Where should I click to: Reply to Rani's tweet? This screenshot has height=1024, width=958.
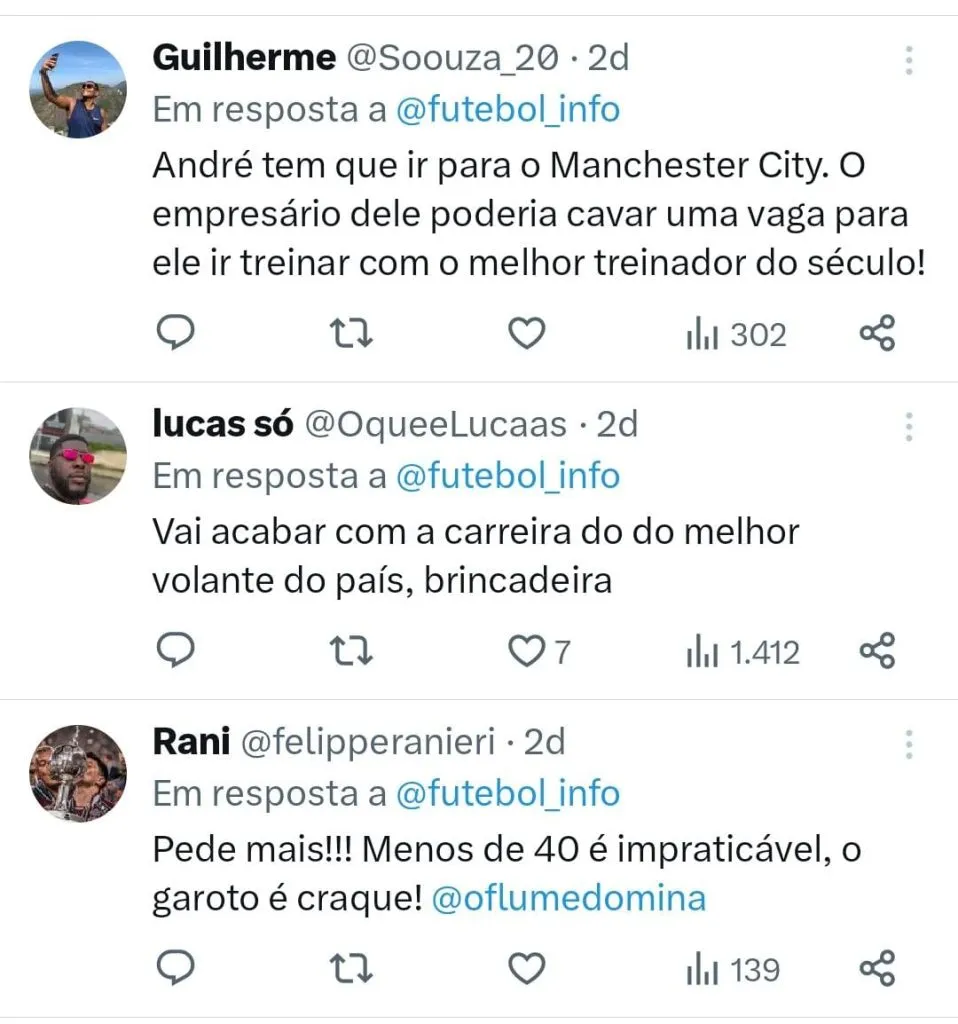coord(177,969)
